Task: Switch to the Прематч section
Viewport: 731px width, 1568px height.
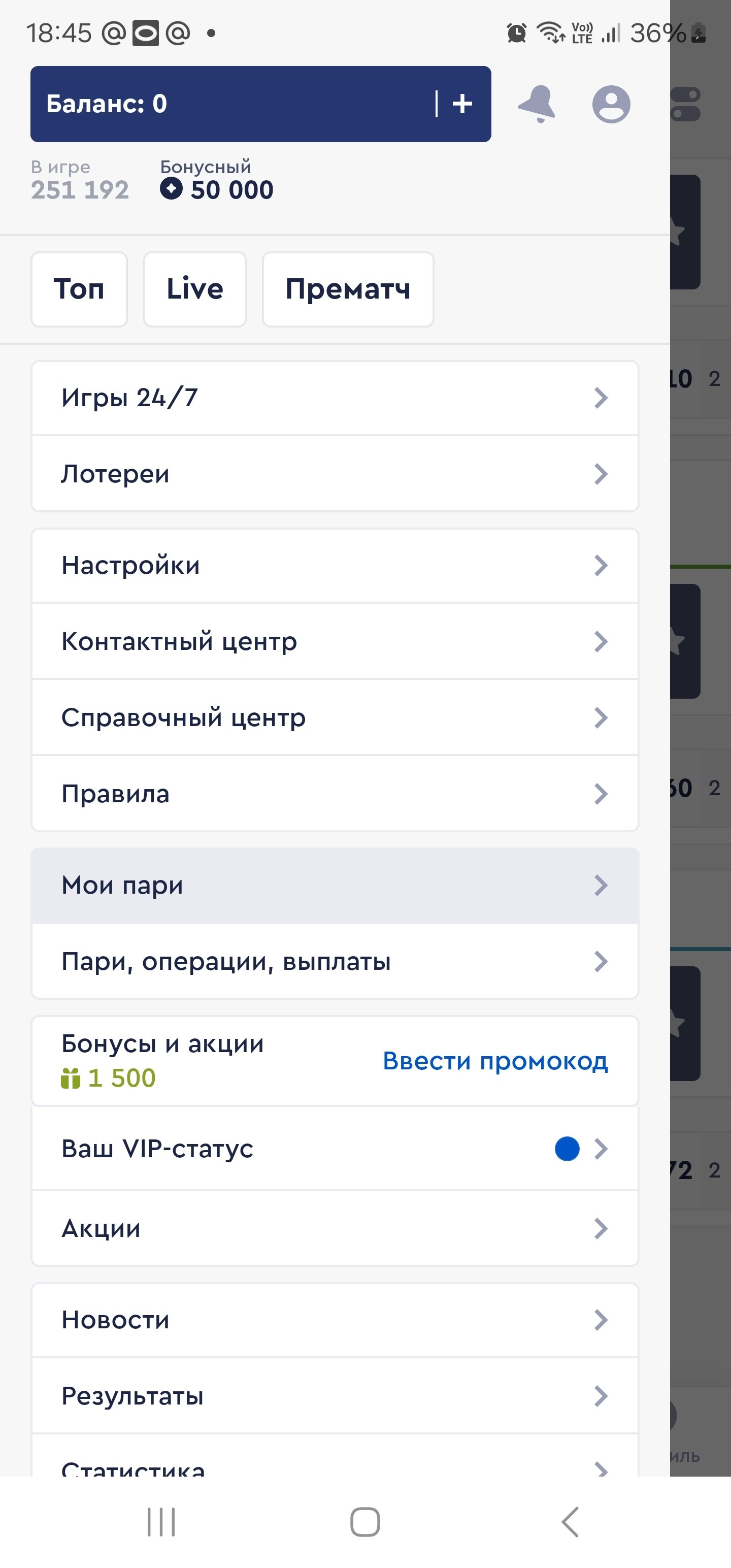Action: pos(348,289)
